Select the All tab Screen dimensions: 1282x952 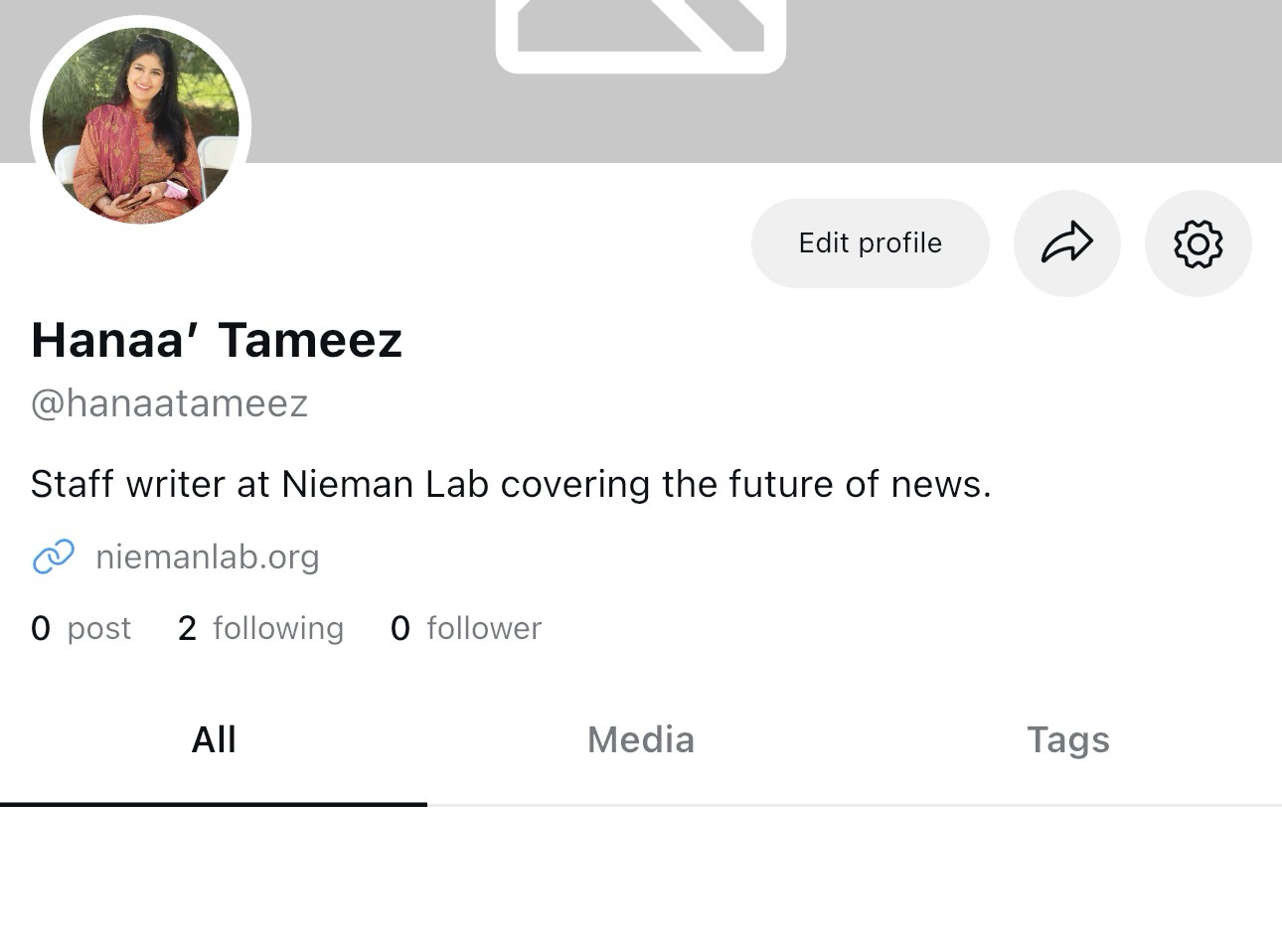pos(214,740)
